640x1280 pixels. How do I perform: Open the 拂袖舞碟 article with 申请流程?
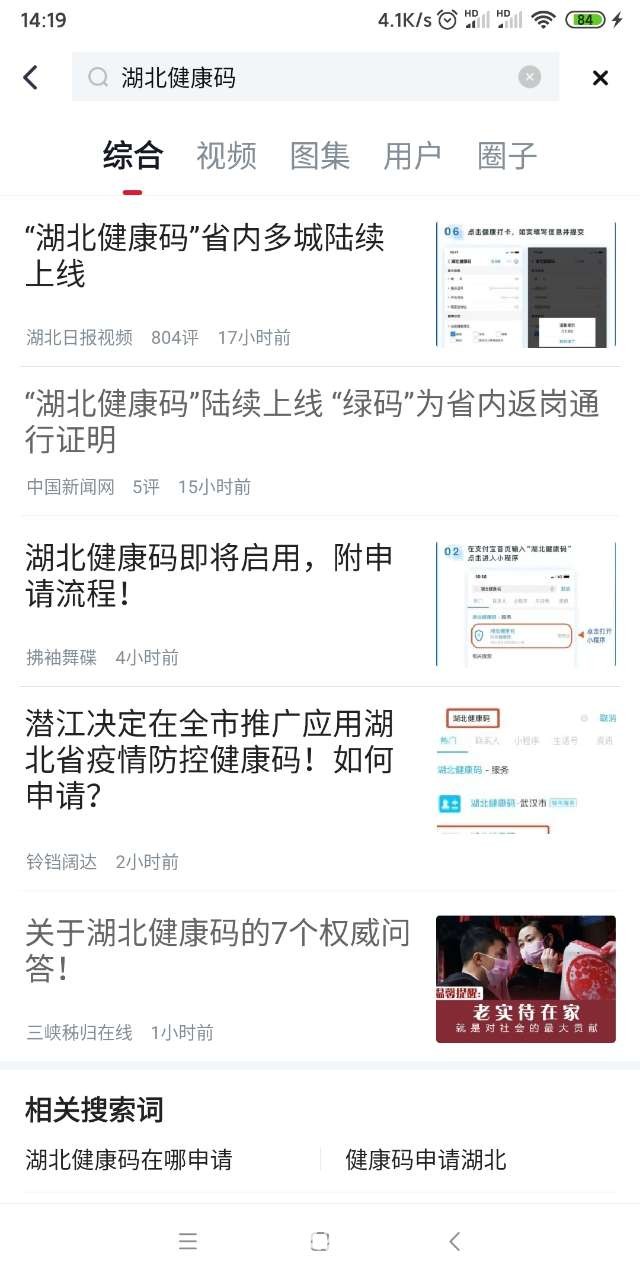pyautogui.click(x=210, y=575)
